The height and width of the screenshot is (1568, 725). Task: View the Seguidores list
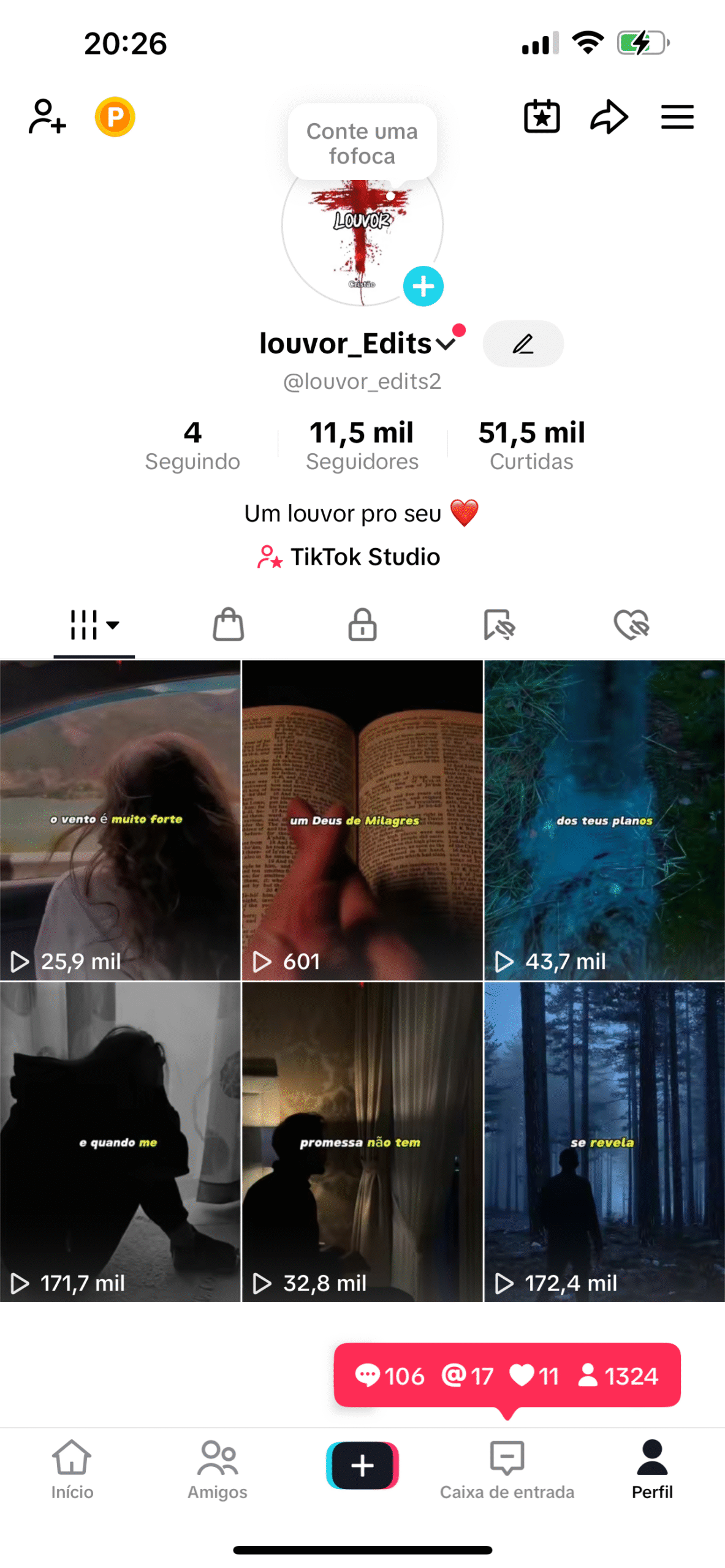tap(362, 445)
